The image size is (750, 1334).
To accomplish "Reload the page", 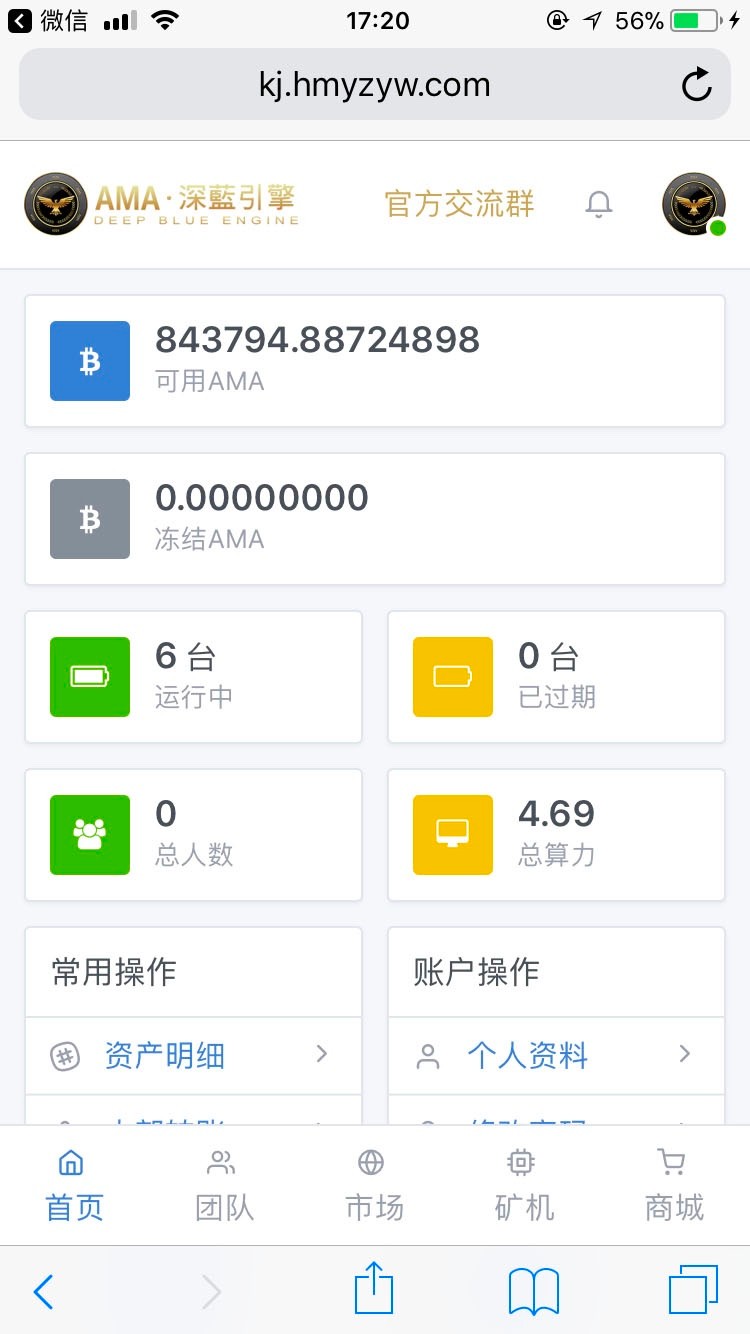I will tap(696, 86).
